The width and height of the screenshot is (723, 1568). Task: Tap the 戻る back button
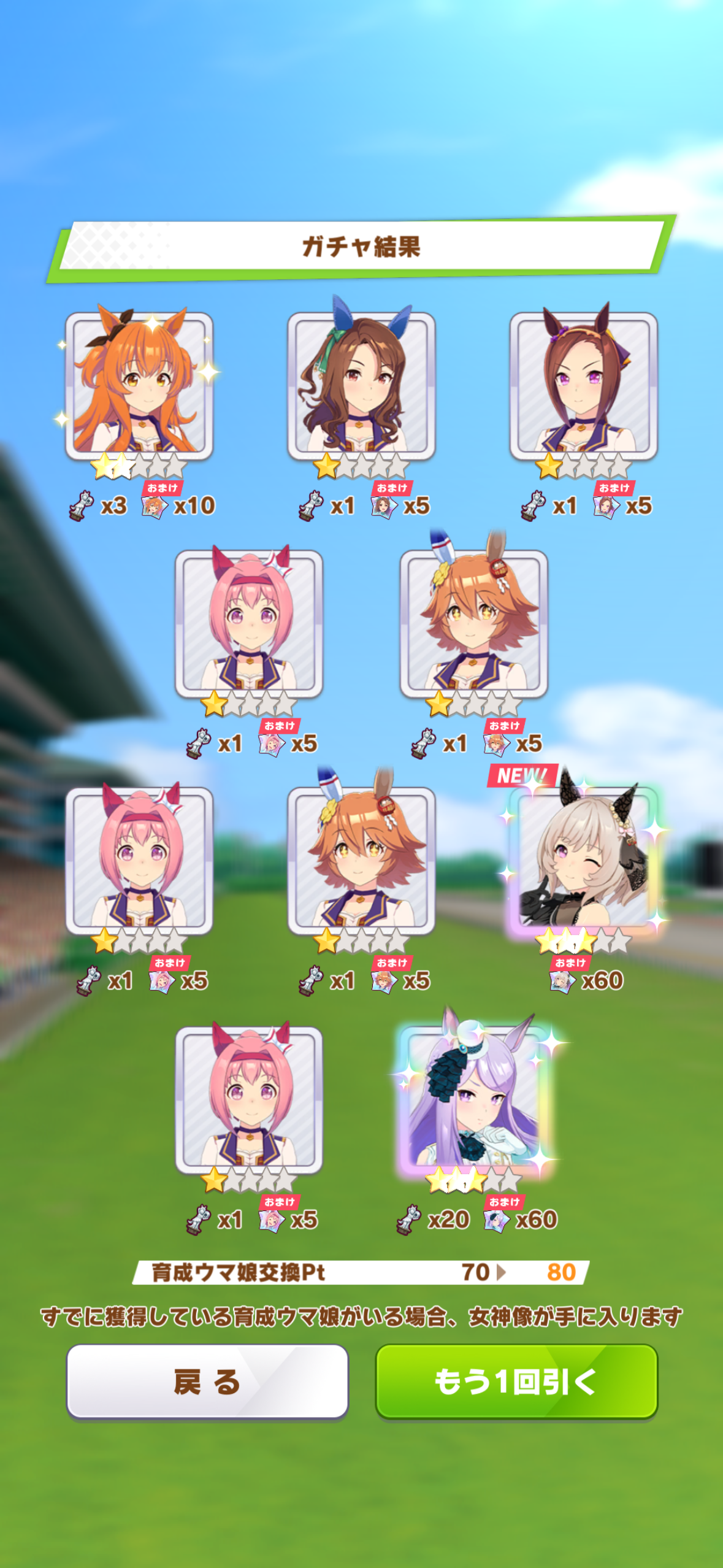click(207, 1382)
